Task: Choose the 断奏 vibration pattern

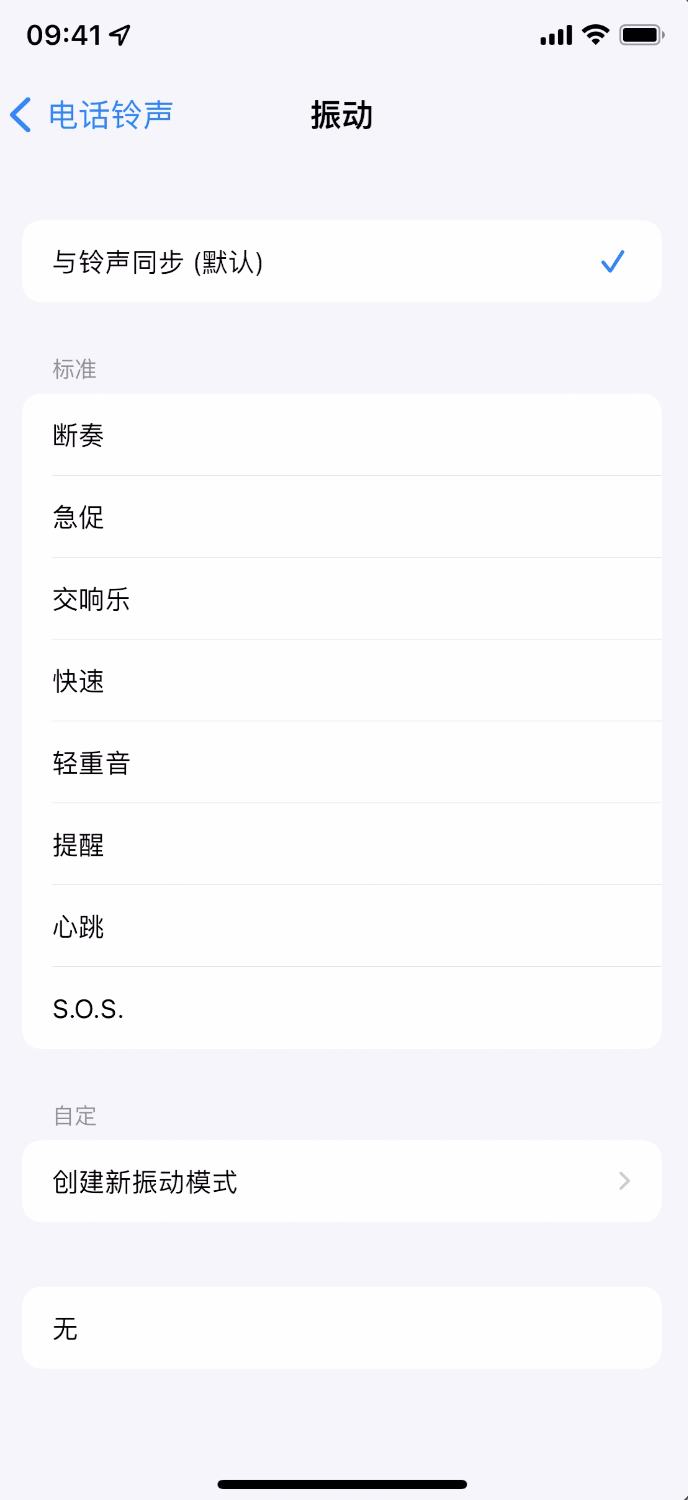Action: pyautogui.click(x=341, y=435)
